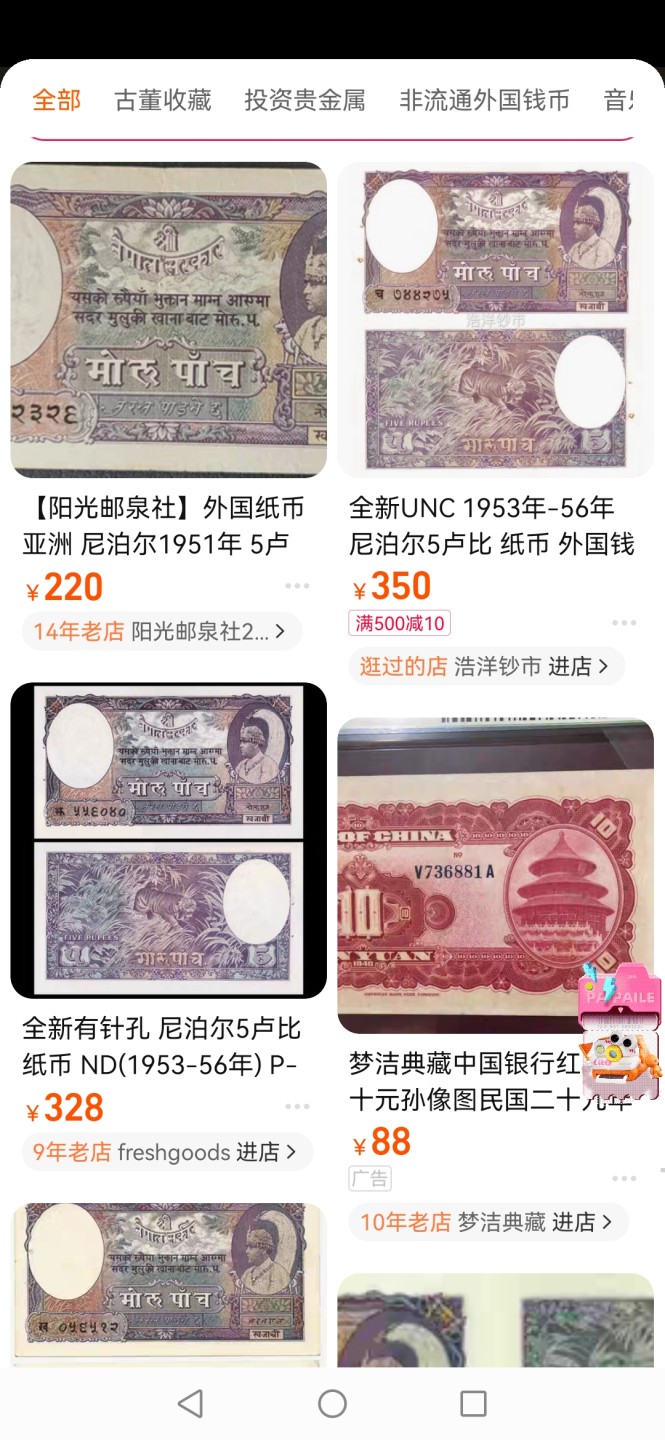Image resolution: width=665 pixels, height=1440 pixels.
Task: Select the 全部 category tab
Action: [x=56, y=100]
